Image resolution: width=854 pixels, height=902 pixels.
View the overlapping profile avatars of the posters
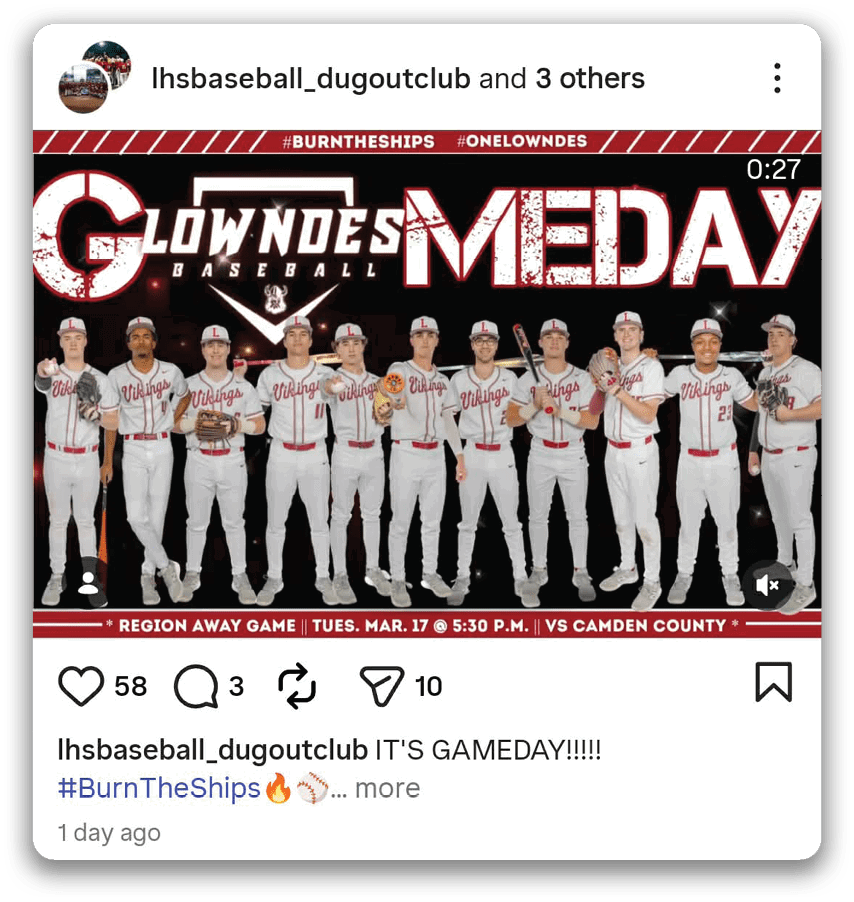click(95, 77)
